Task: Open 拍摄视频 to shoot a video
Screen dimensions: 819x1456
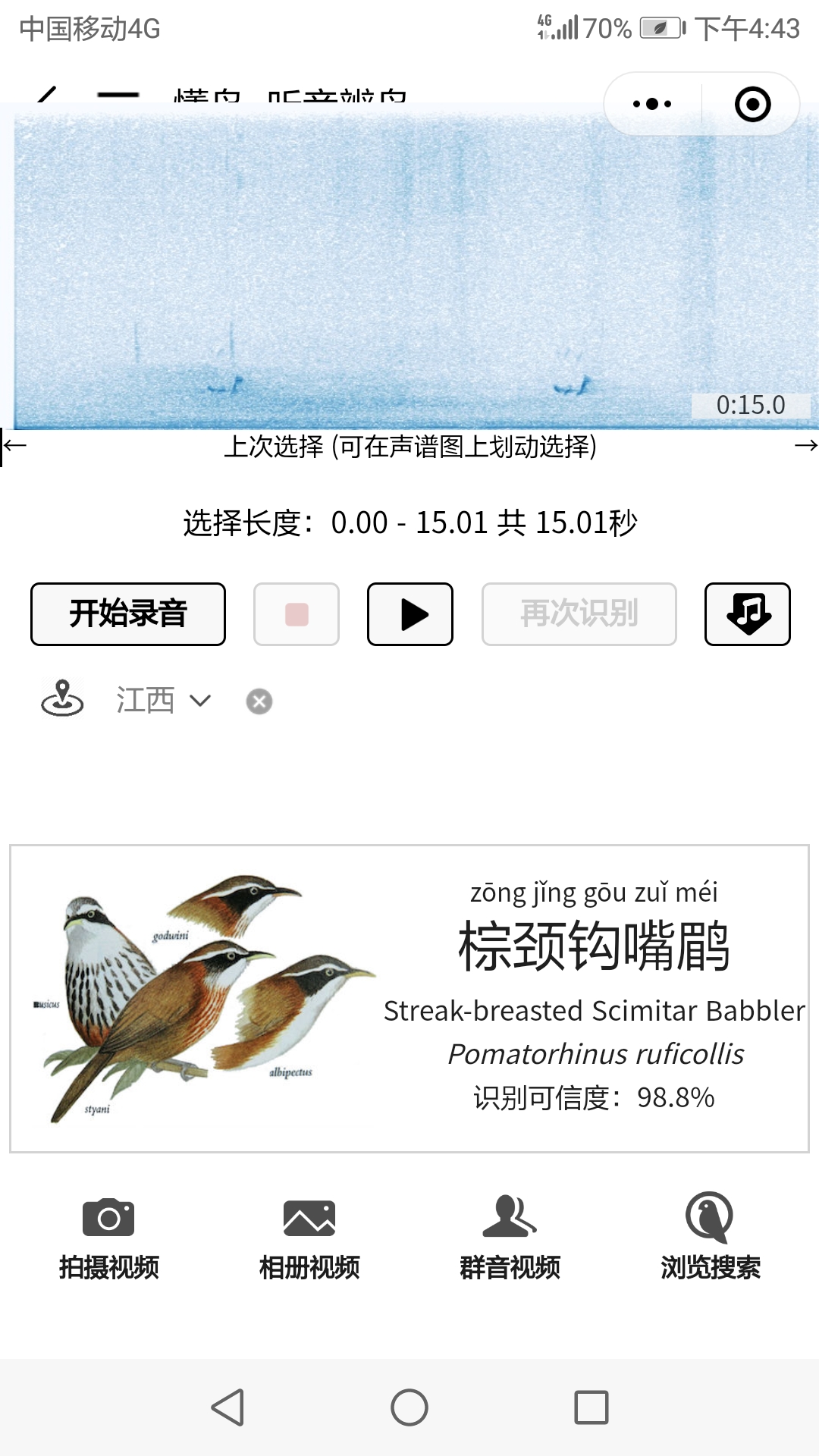Action: tap(108, 1238)
